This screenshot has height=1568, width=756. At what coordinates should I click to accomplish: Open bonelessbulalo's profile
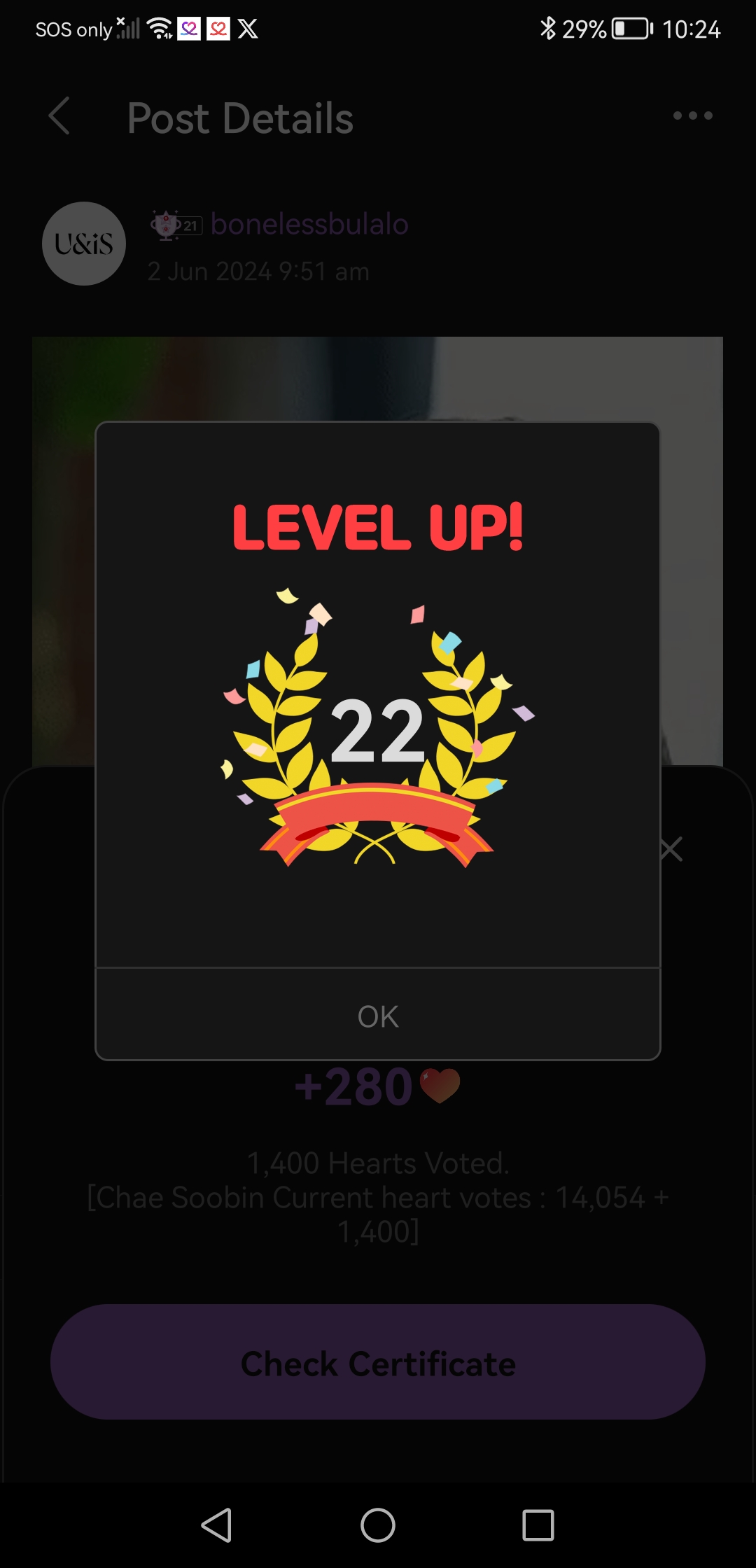[309, 224]
